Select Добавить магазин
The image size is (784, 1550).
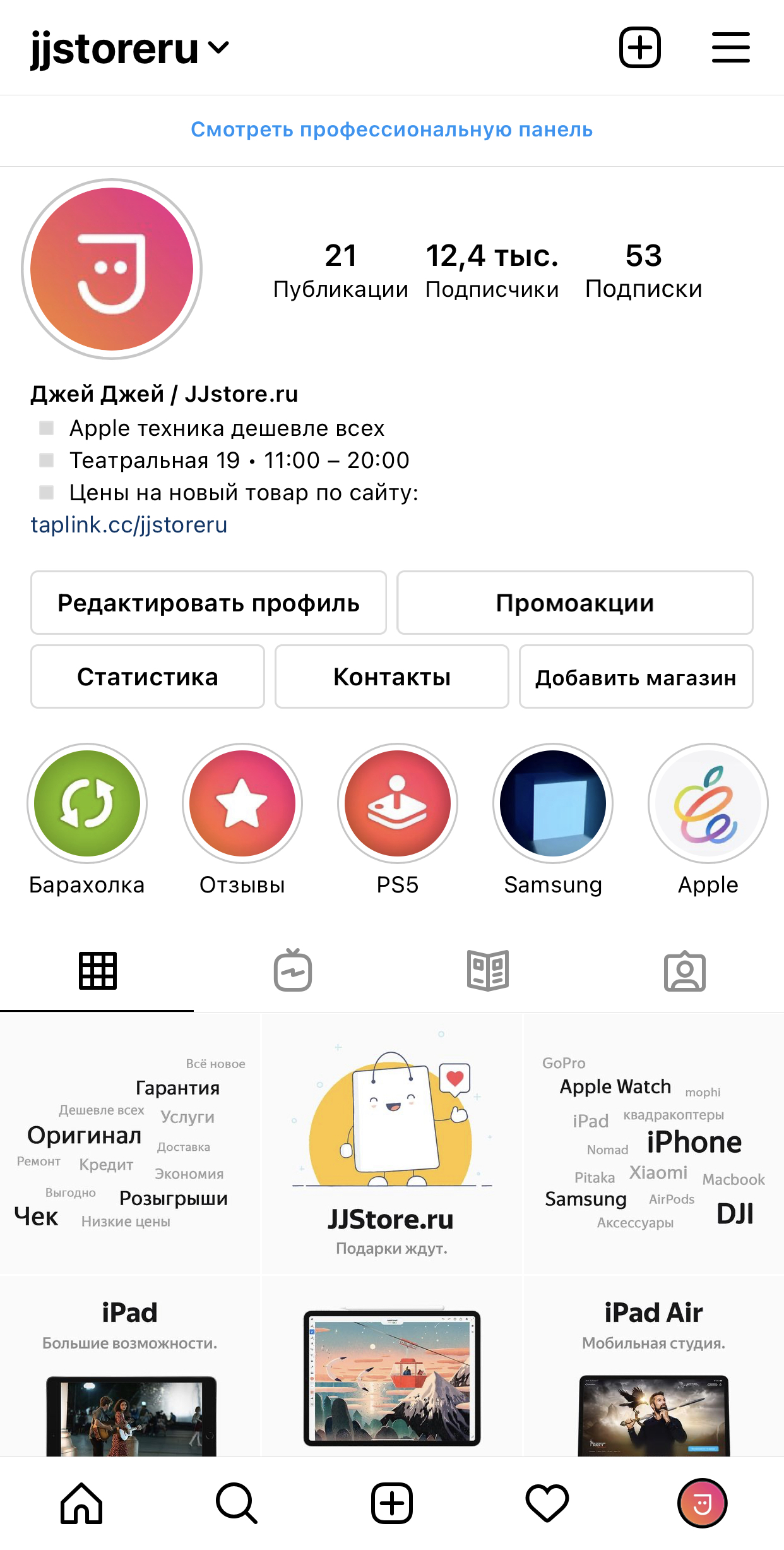point(636,676)
